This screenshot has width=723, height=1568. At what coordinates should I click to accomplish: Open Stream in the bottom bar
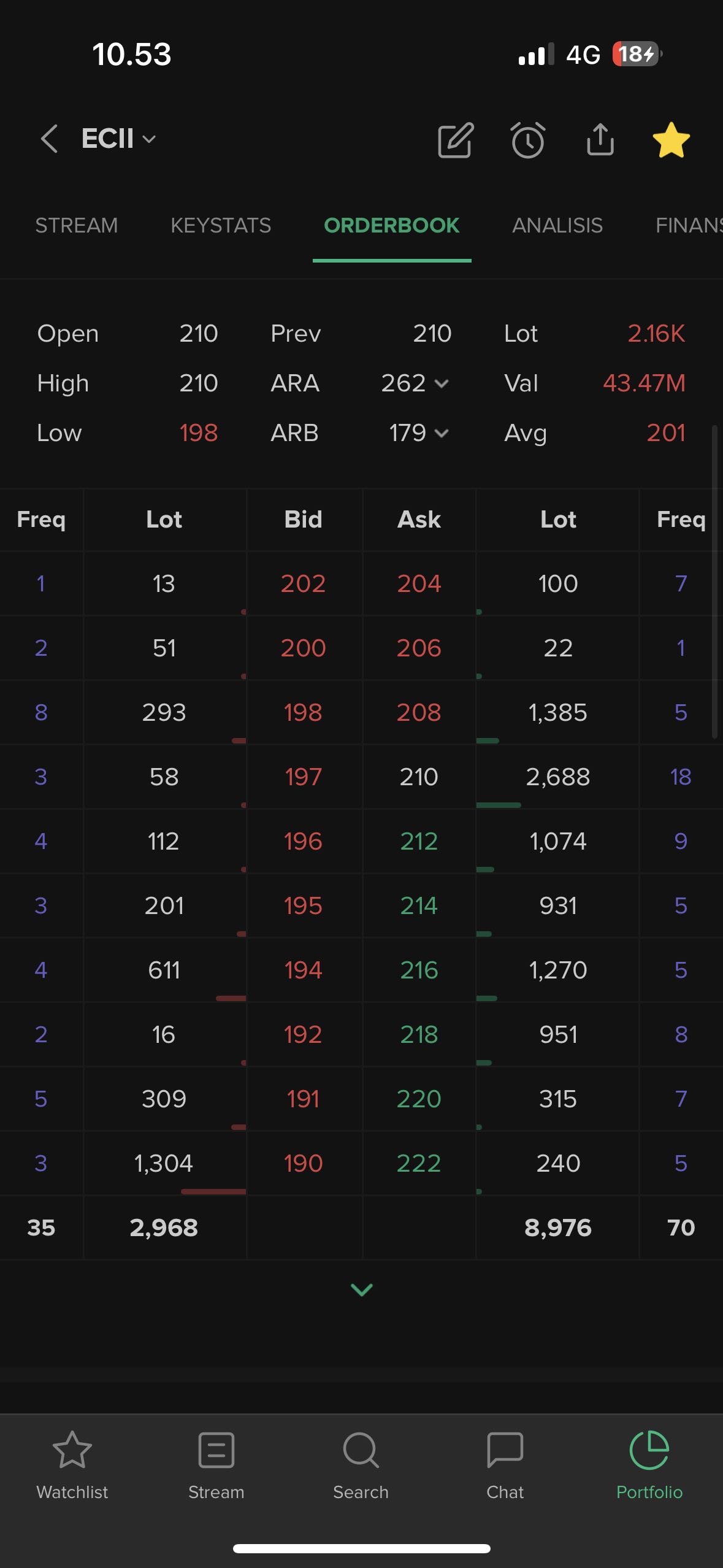(216, 1464)
